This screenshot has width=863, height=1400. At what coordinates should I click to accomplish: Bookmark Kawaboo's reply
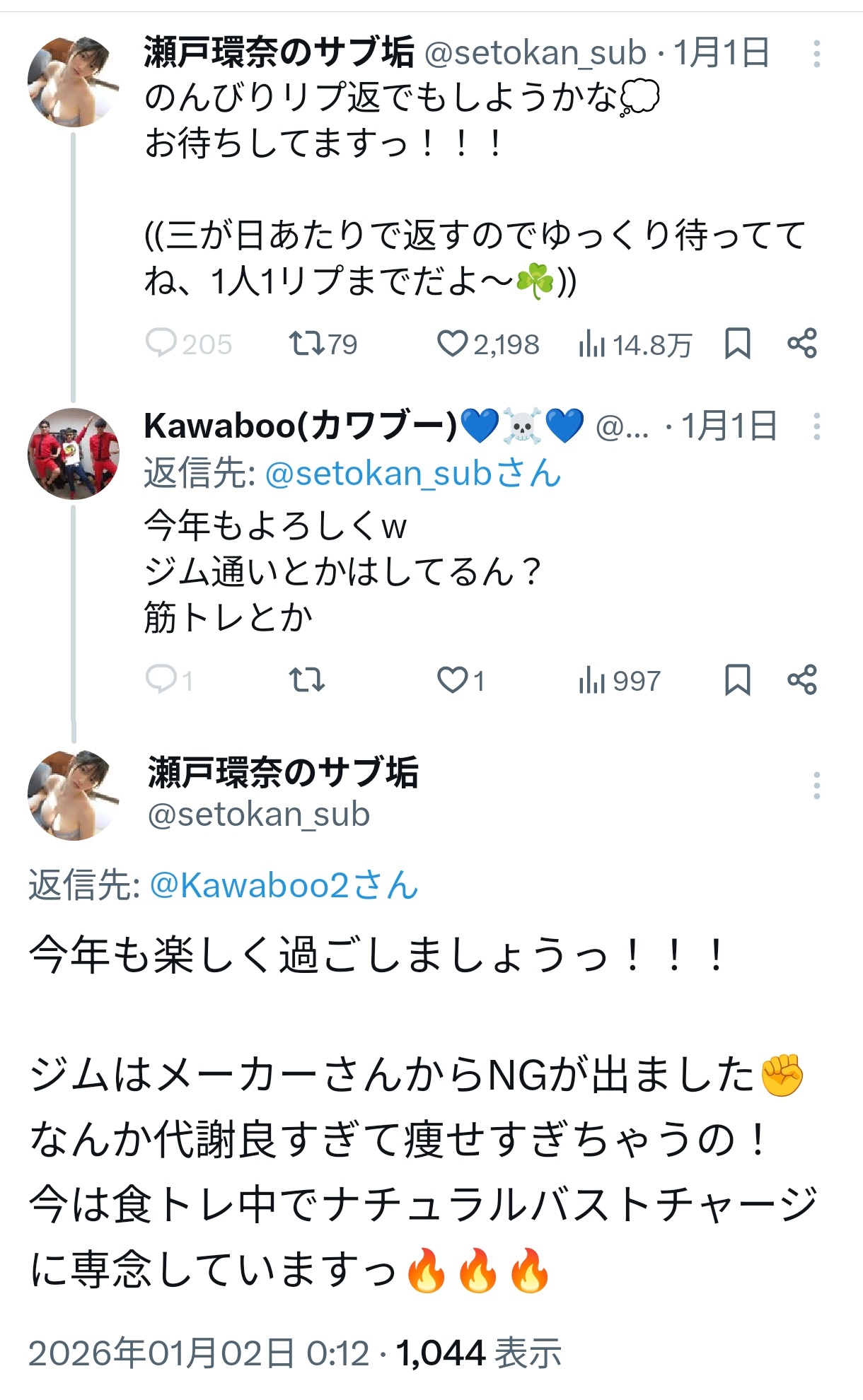pos(737,680)
